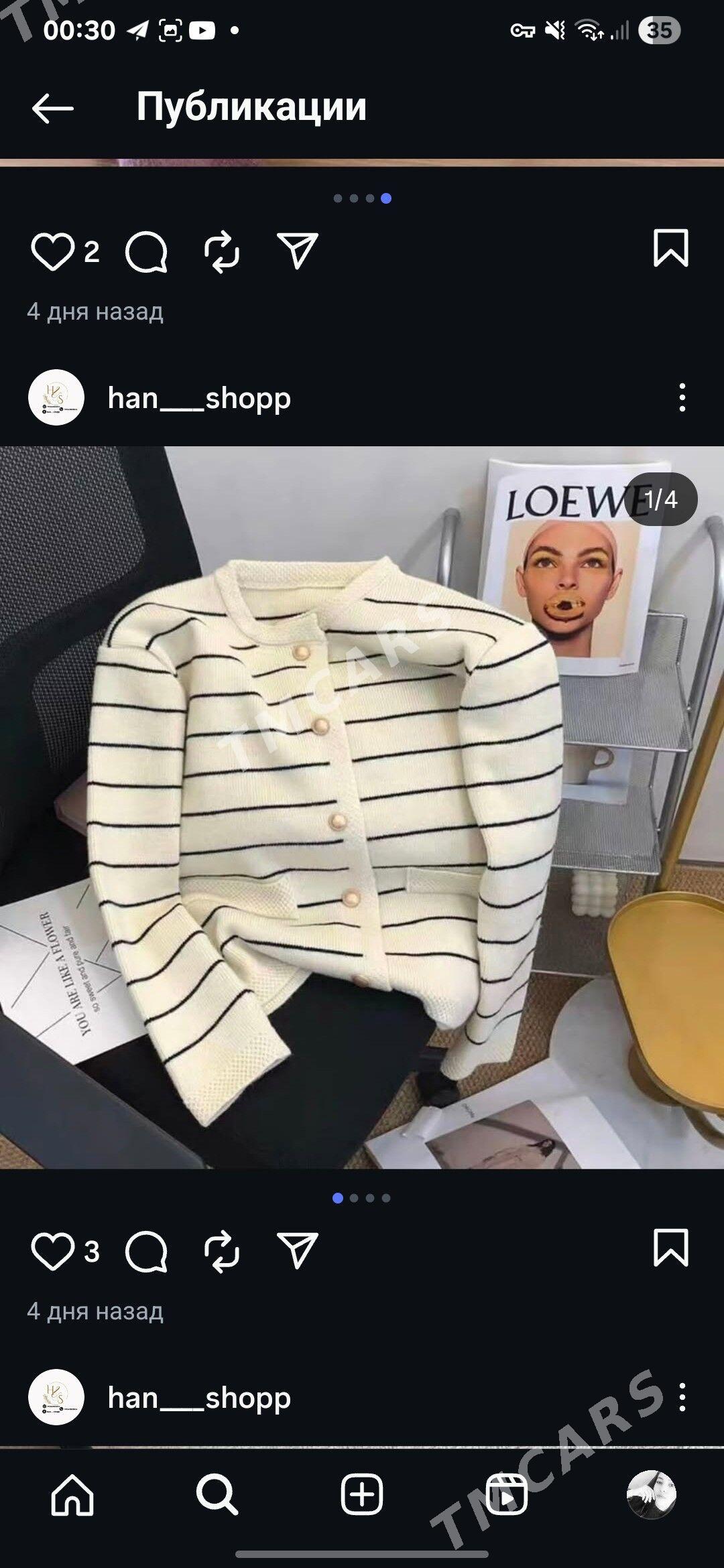The image size is (724, 1568).
Task: Share the striped cardigan post via direct message
Action: point(298,1250)
